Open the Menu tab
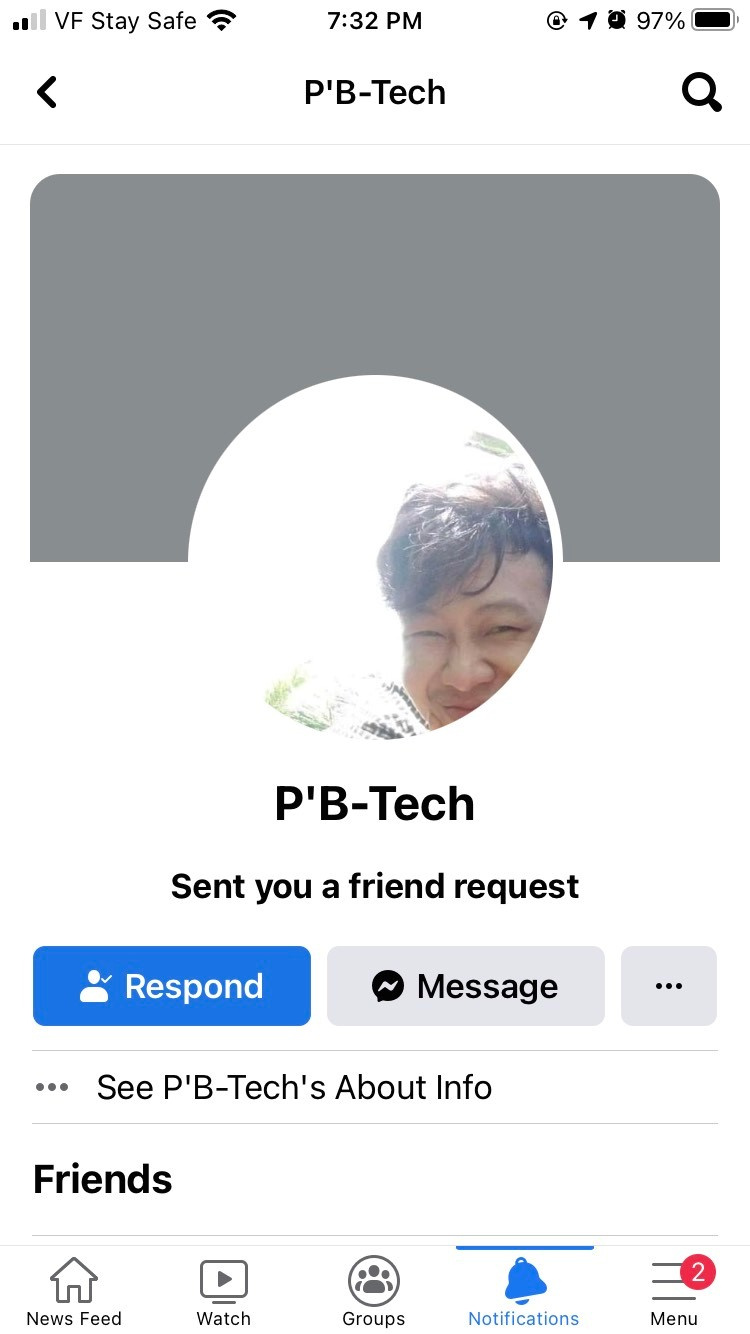 [674, 1291]
